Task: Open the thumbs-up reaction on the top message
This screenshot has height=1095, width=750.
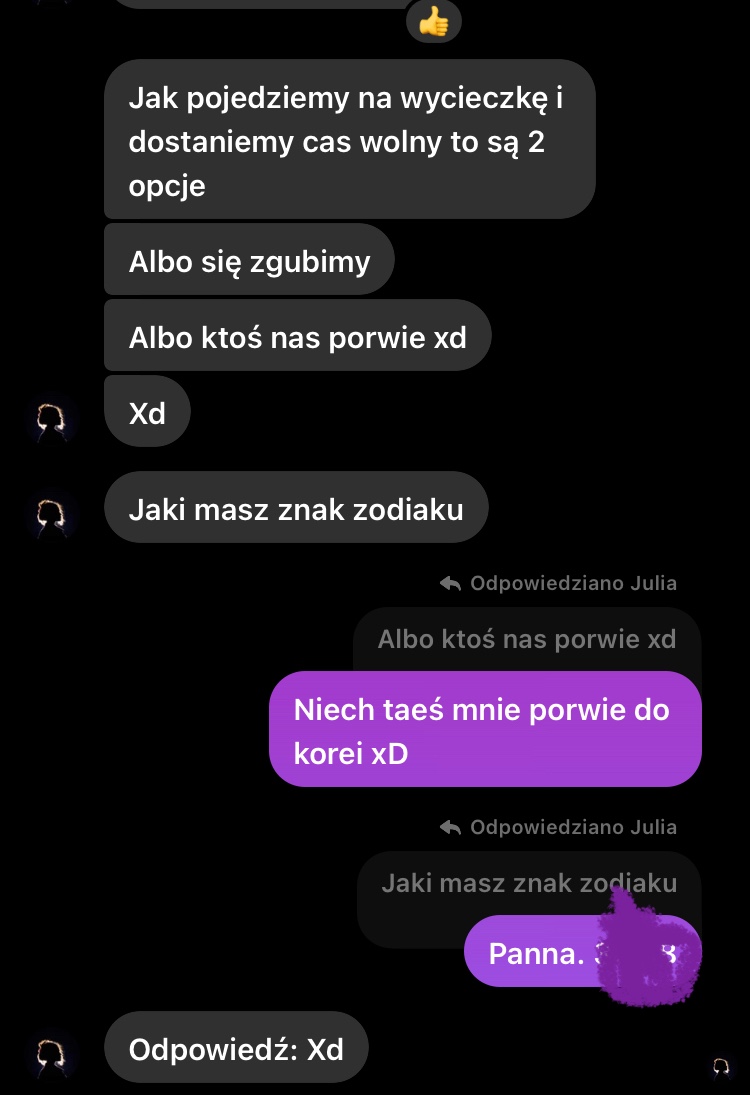Action: [434, 22]
